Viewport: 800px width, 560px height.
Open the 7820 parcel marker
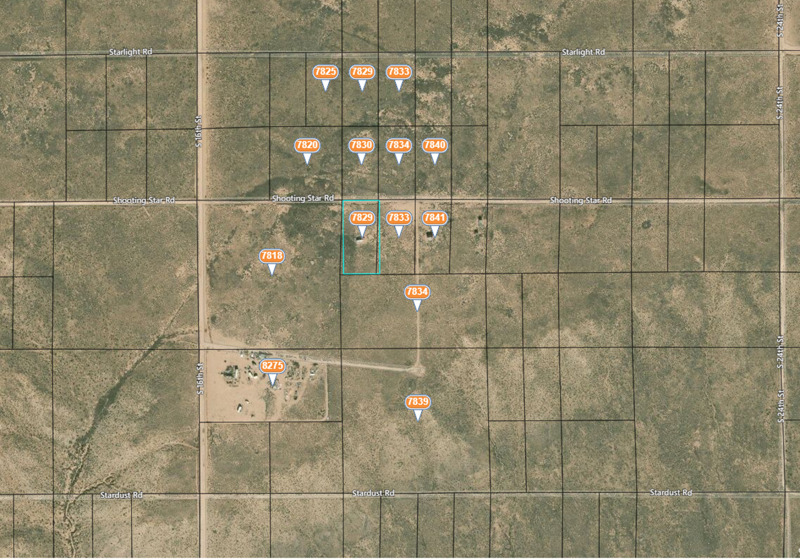(x=307, y=146)
